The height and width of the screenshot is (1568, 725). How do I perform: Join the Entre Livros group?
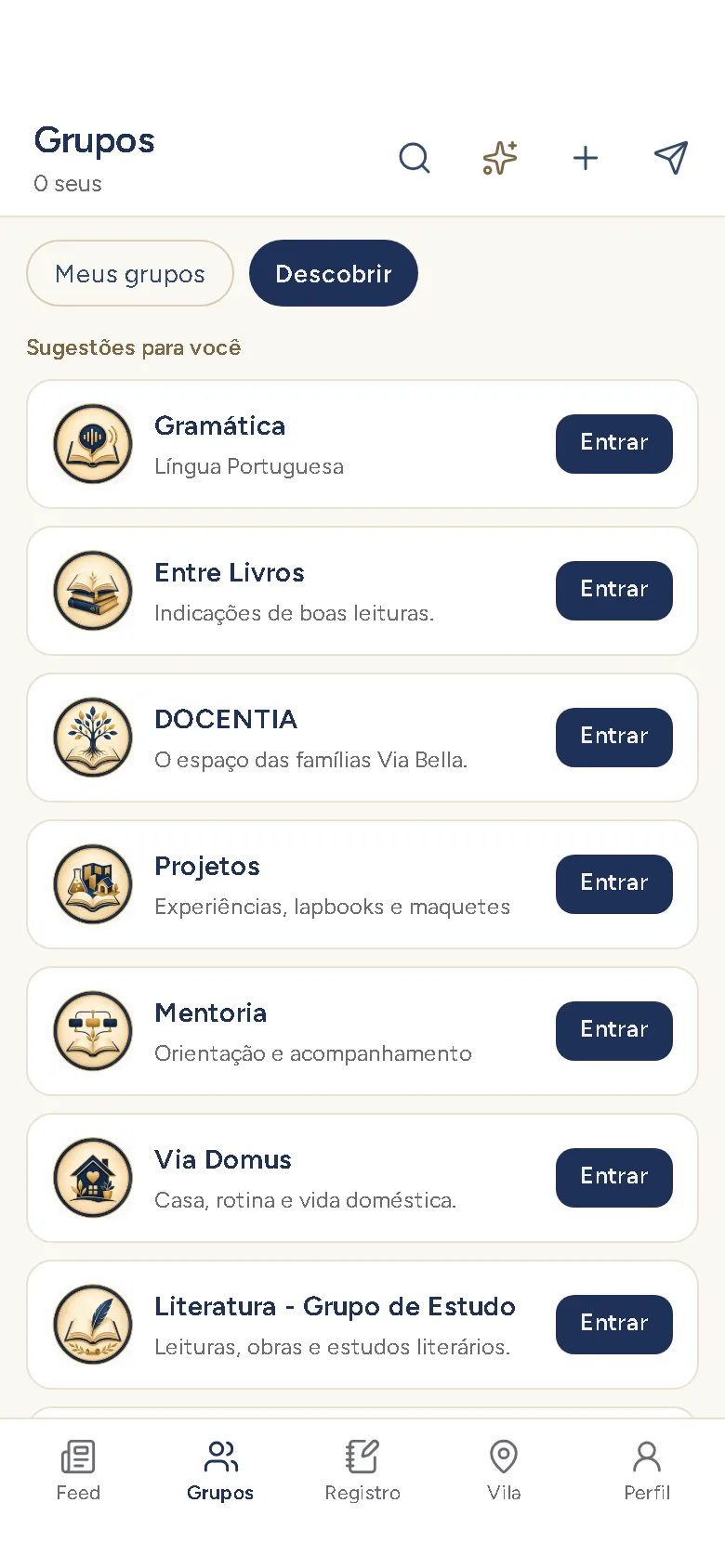[x=614, y=591]
